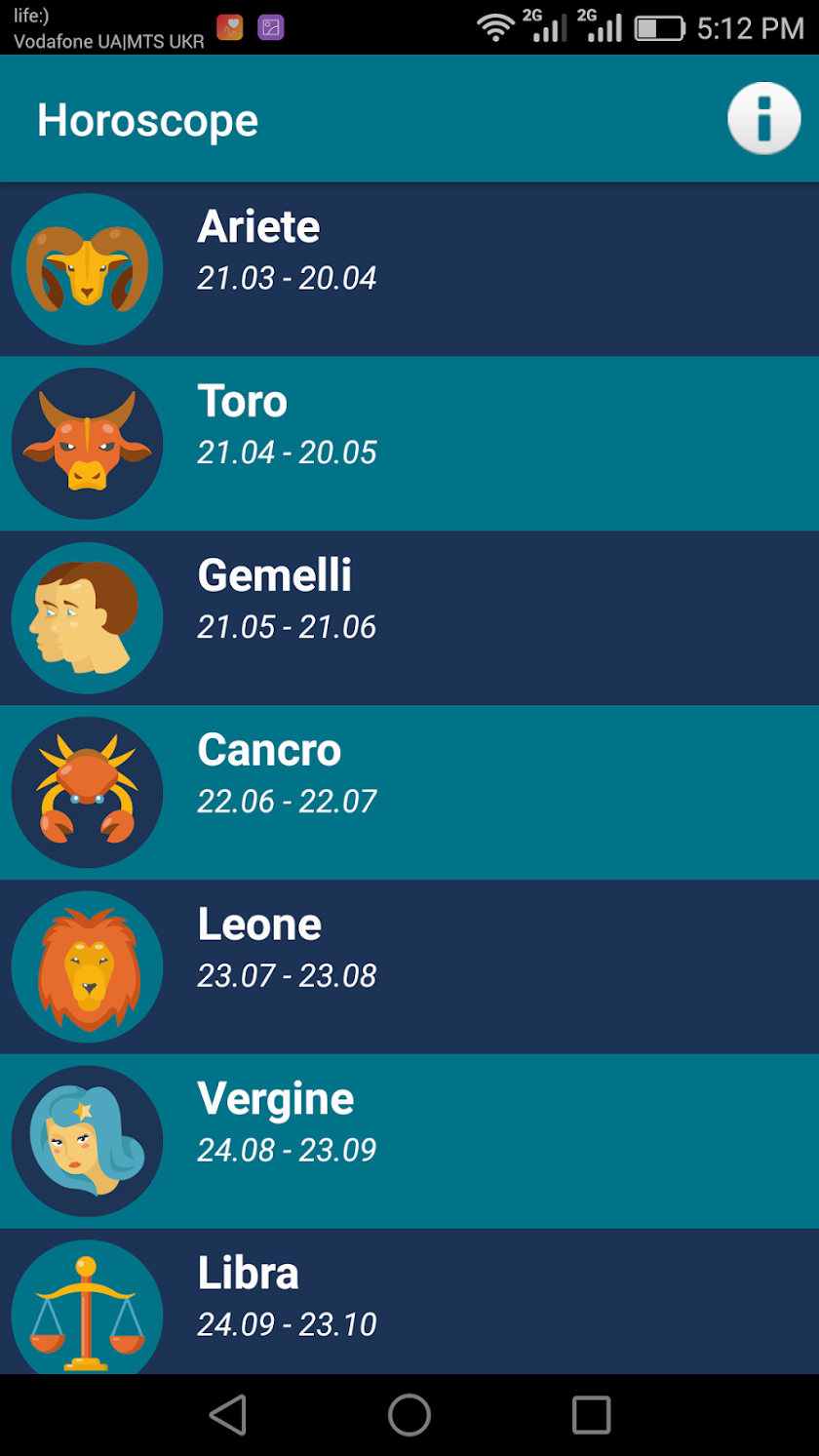This screenshot has width=819, height=1456.
Task: Open the Leone horoscope
Action: click(409, 967)
